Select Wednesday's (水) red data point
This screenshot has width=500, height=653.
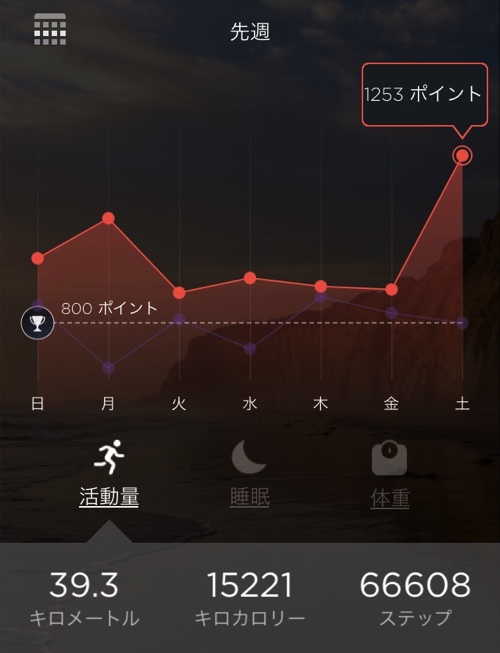[250, 278]
